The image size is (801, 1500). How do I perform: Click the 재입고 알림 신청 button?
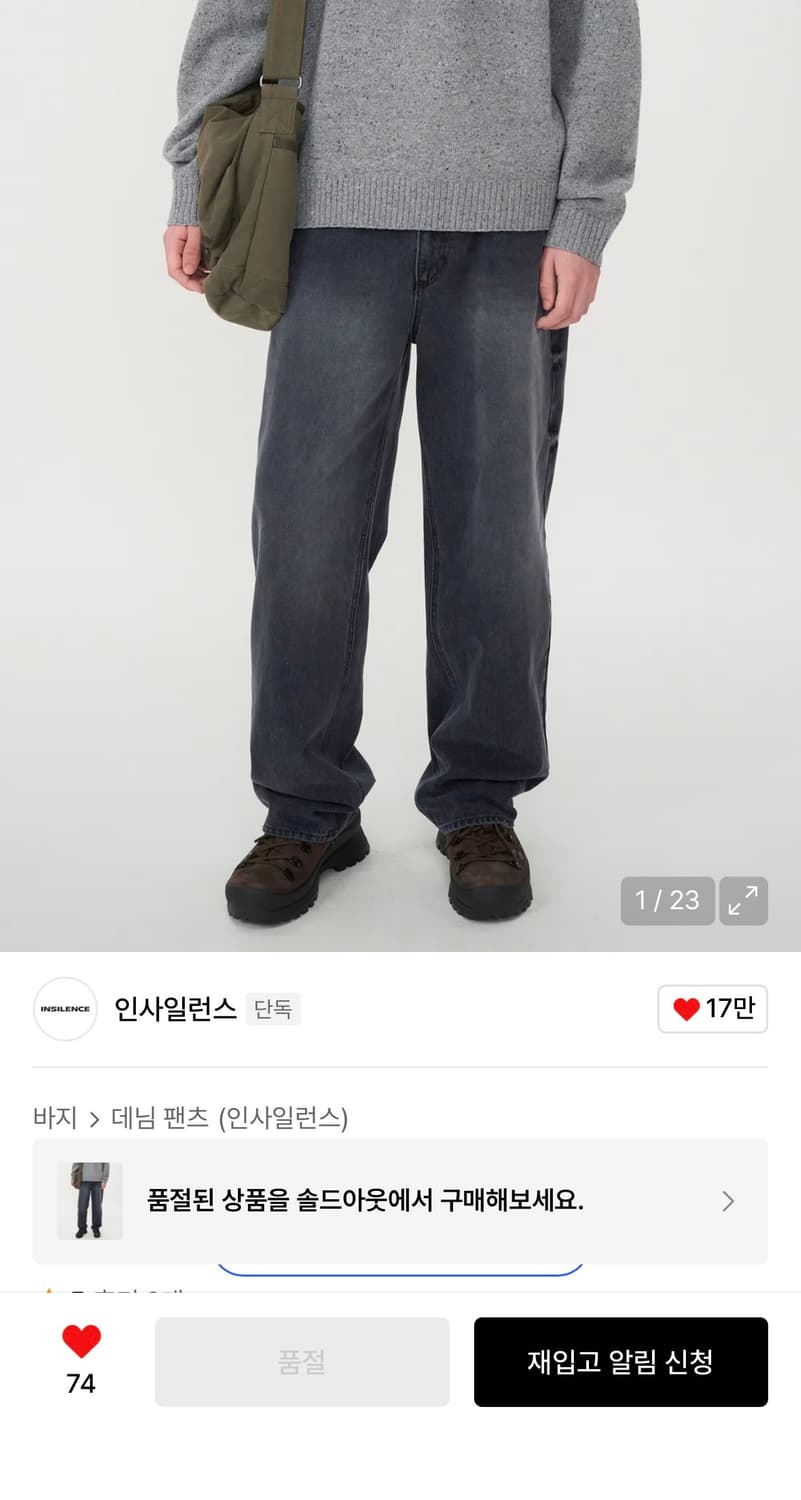tap(621, 1362)
